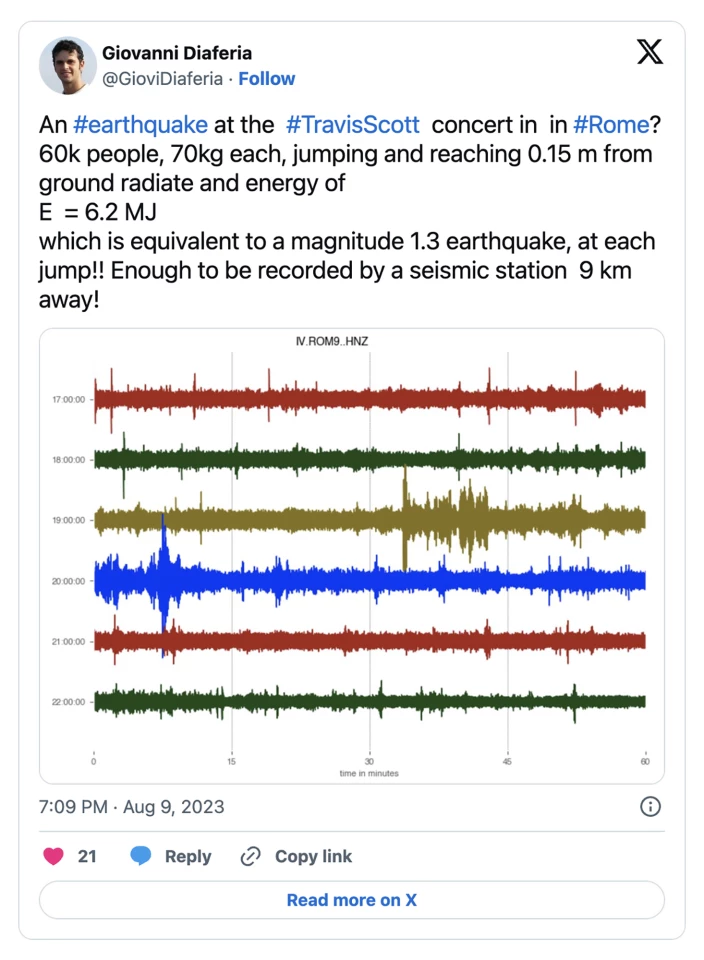This screenshot has height=960, width=704.
Task: Copy link to this tweet
Action: coord(296,856)
